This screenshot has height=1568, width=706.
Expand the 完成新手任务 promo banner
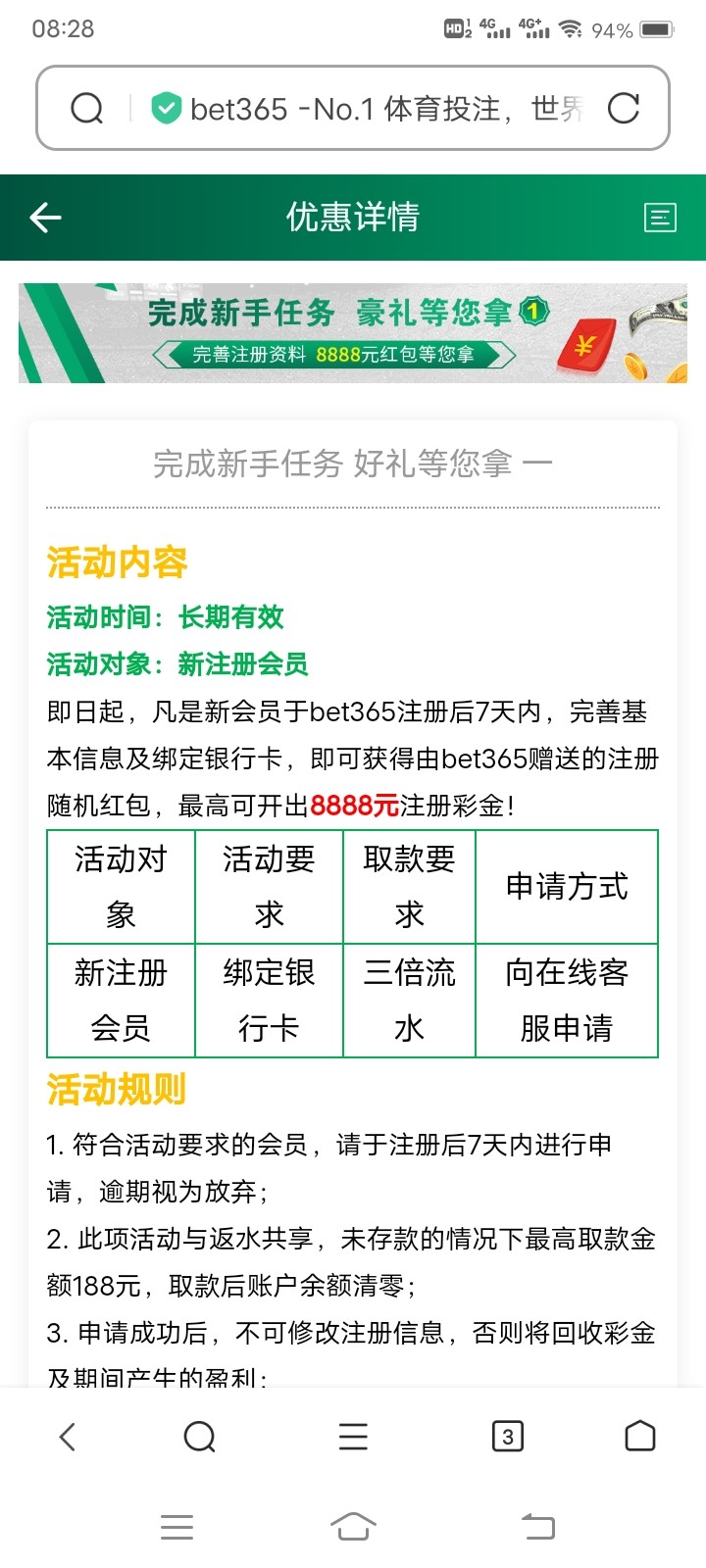(x=353, y=331)
